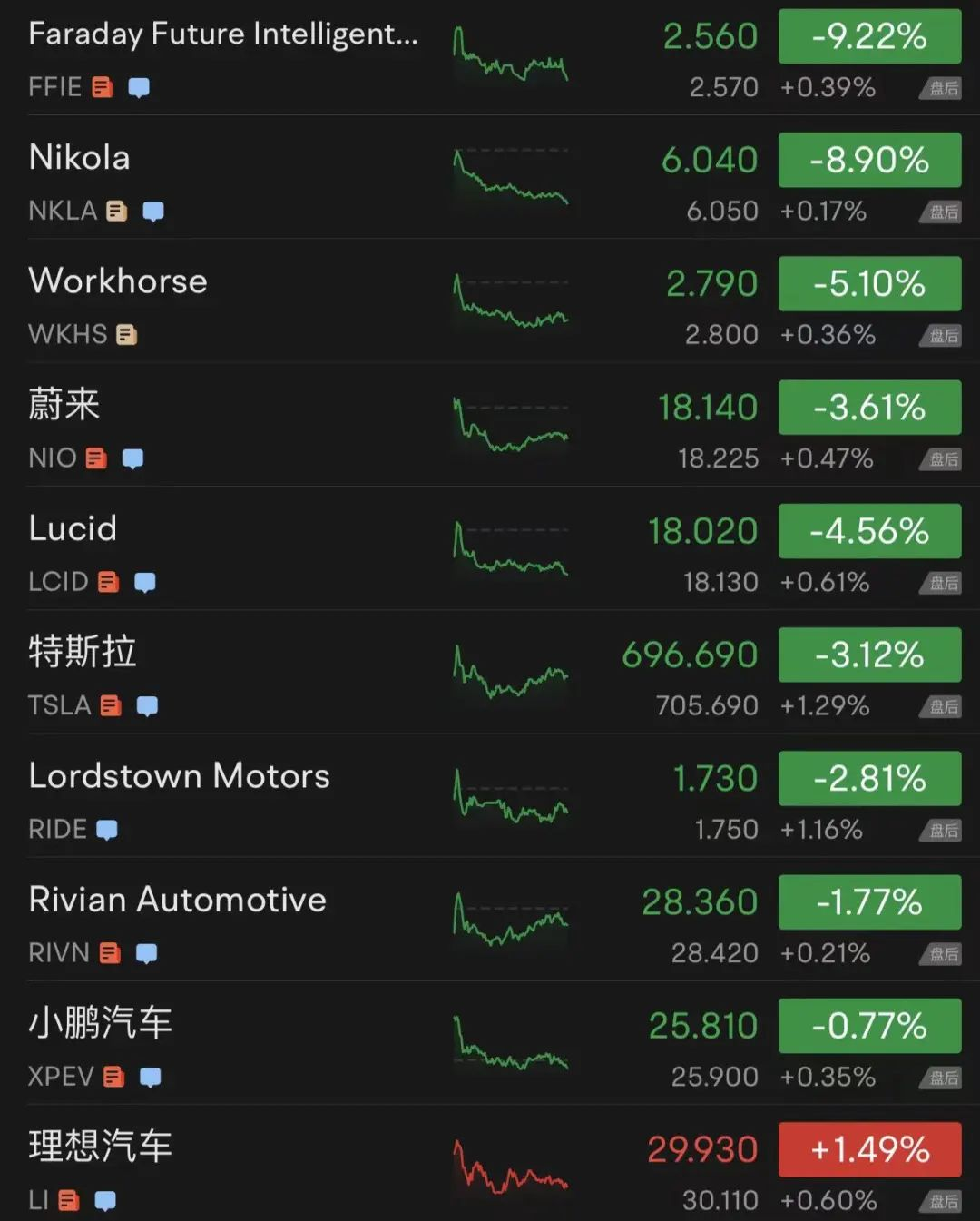The height and width of the screenshot is (1221, 980).
Task: Open the news icon beside RIVN
Action: [109, 953]
